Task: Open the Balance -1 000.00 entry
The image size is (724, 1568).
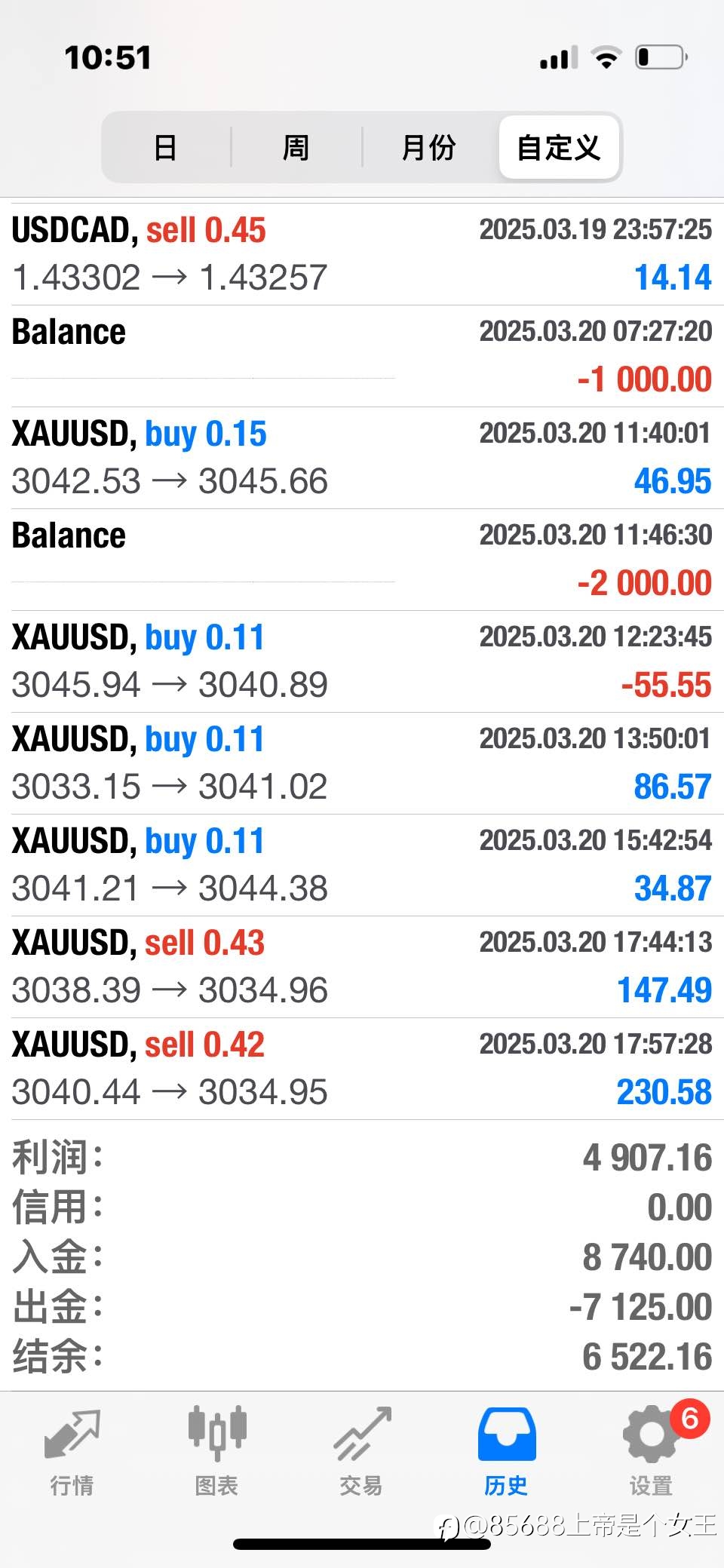Action: click(x=362, y=356)
